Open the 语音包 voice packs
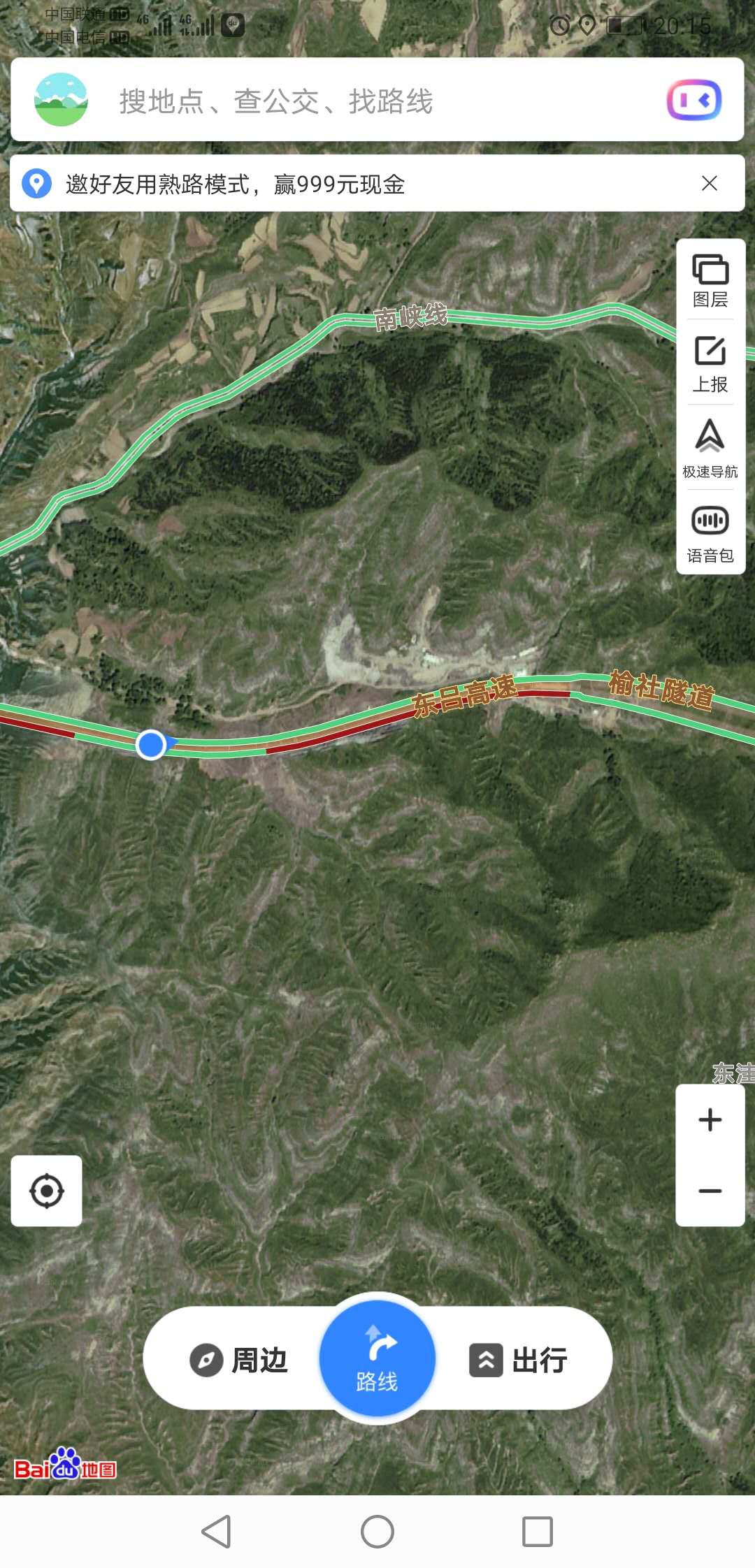The height and width of the screenshot is (1568, 755). point(710,534)
